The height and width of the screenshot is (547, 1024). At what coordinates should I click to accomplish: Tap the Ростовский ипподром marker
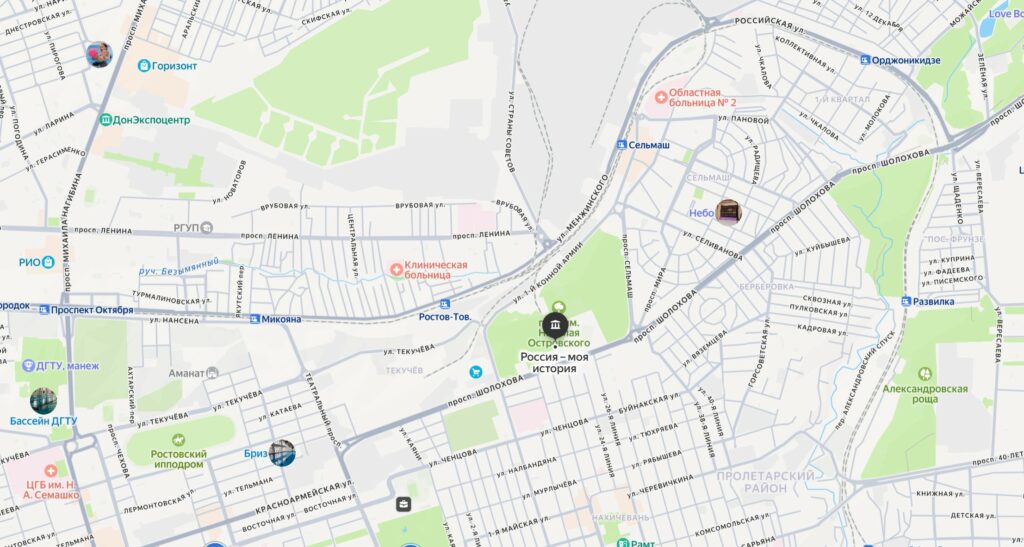coord(178,440)
